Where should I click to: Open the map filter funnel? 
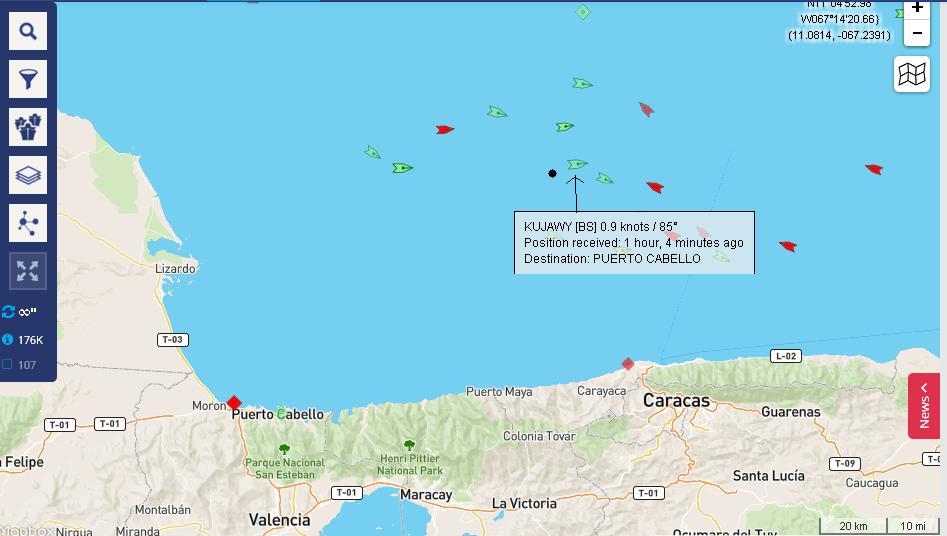click(28, 80)
